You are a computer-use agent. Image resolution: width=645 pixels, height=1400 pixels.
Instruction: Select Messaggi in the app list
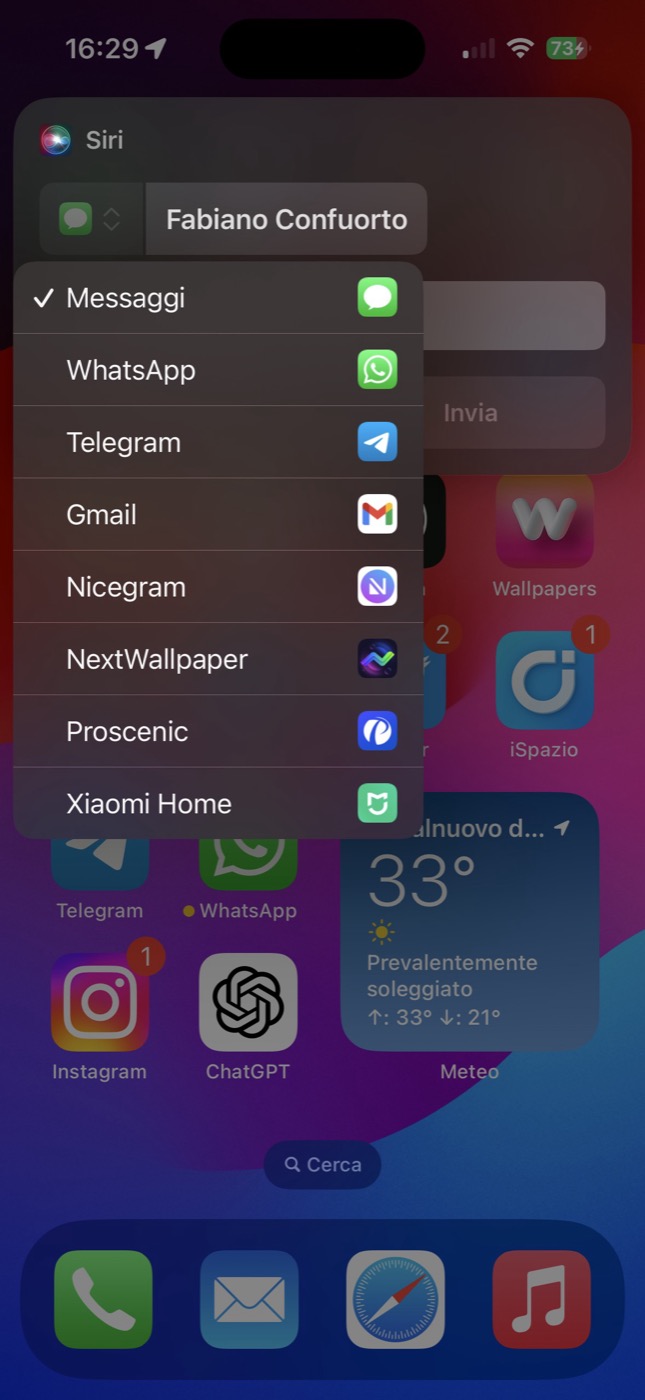pos(218,298)
